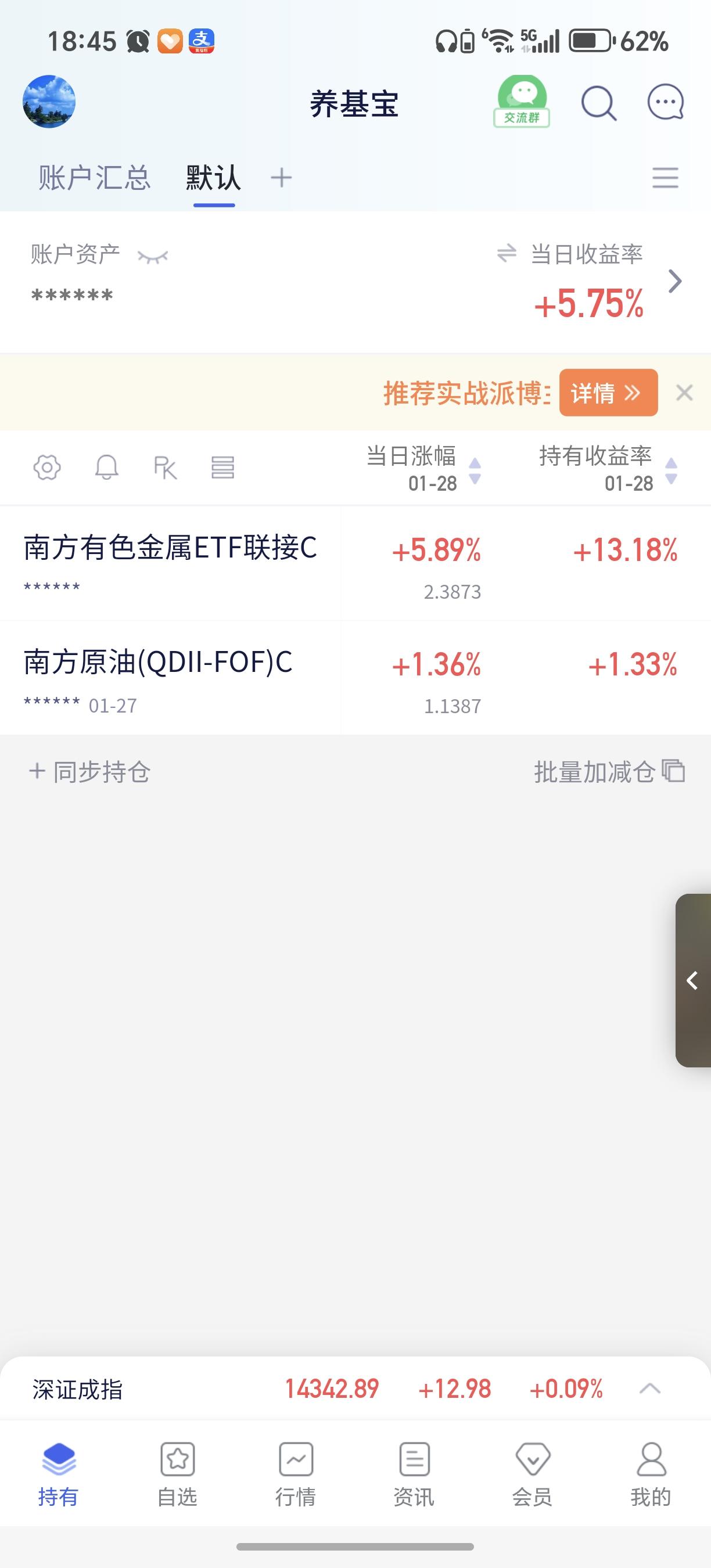Toggle sort order on 当日涨幅 column
Screen dimensions: 711x1568
tap(473, 470)
